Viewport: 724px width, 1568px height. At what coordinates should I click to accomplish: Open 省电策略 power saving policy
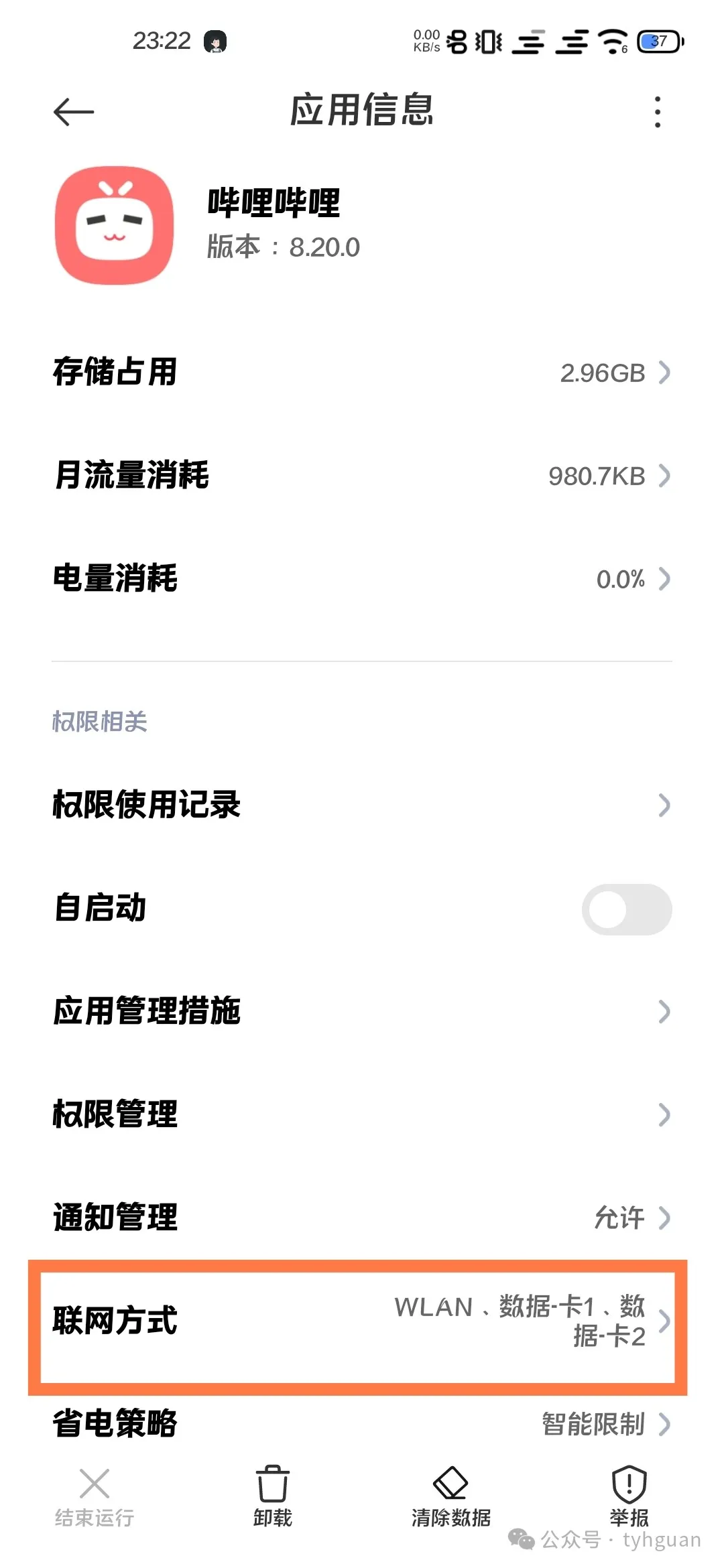point(362,1423)
